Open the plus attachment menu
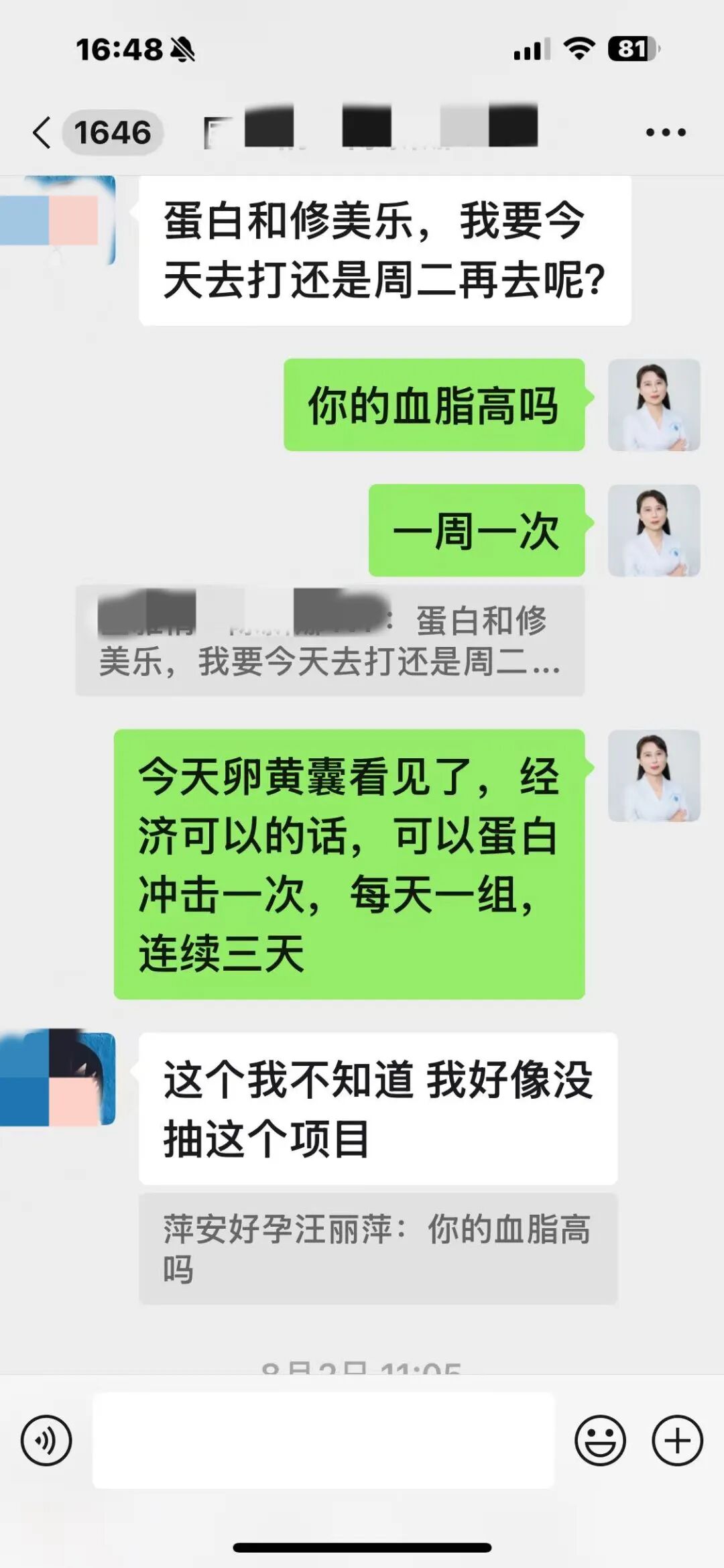Screen dimensions: 724x1568 (677, 1440)
